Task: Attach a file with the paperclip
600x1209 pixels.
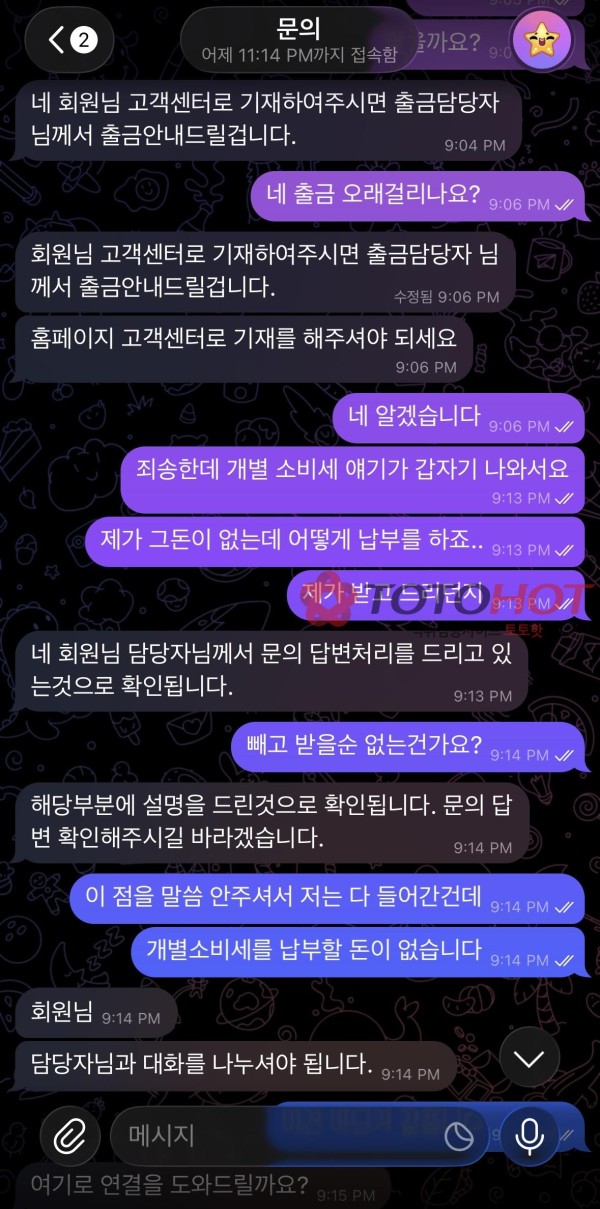Action: pyautogui.click(x=70, y=1135)
